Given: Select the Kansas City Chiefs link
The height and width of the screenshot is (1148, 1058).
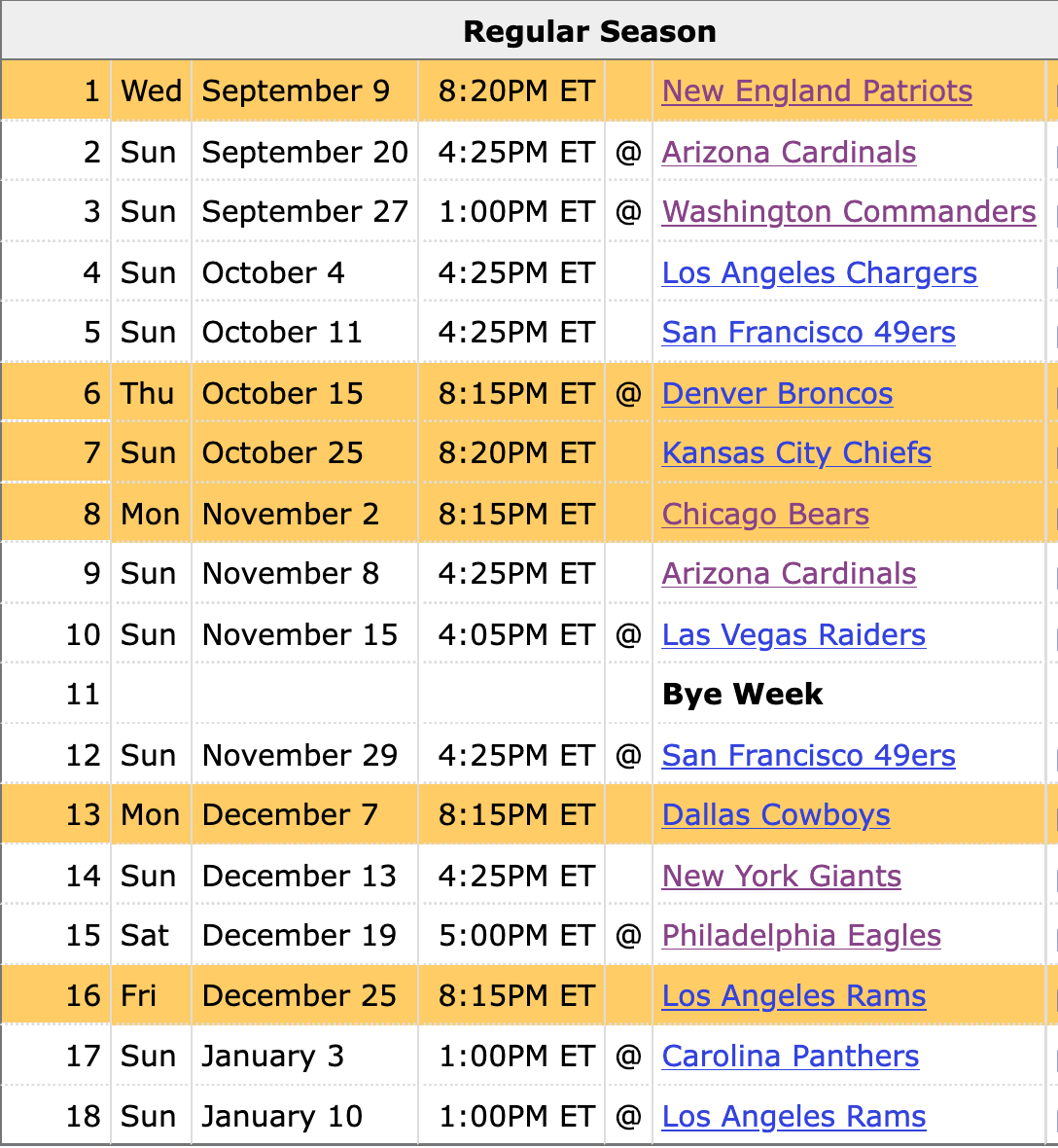Looking at the screenshot, I should click(796, 452).
